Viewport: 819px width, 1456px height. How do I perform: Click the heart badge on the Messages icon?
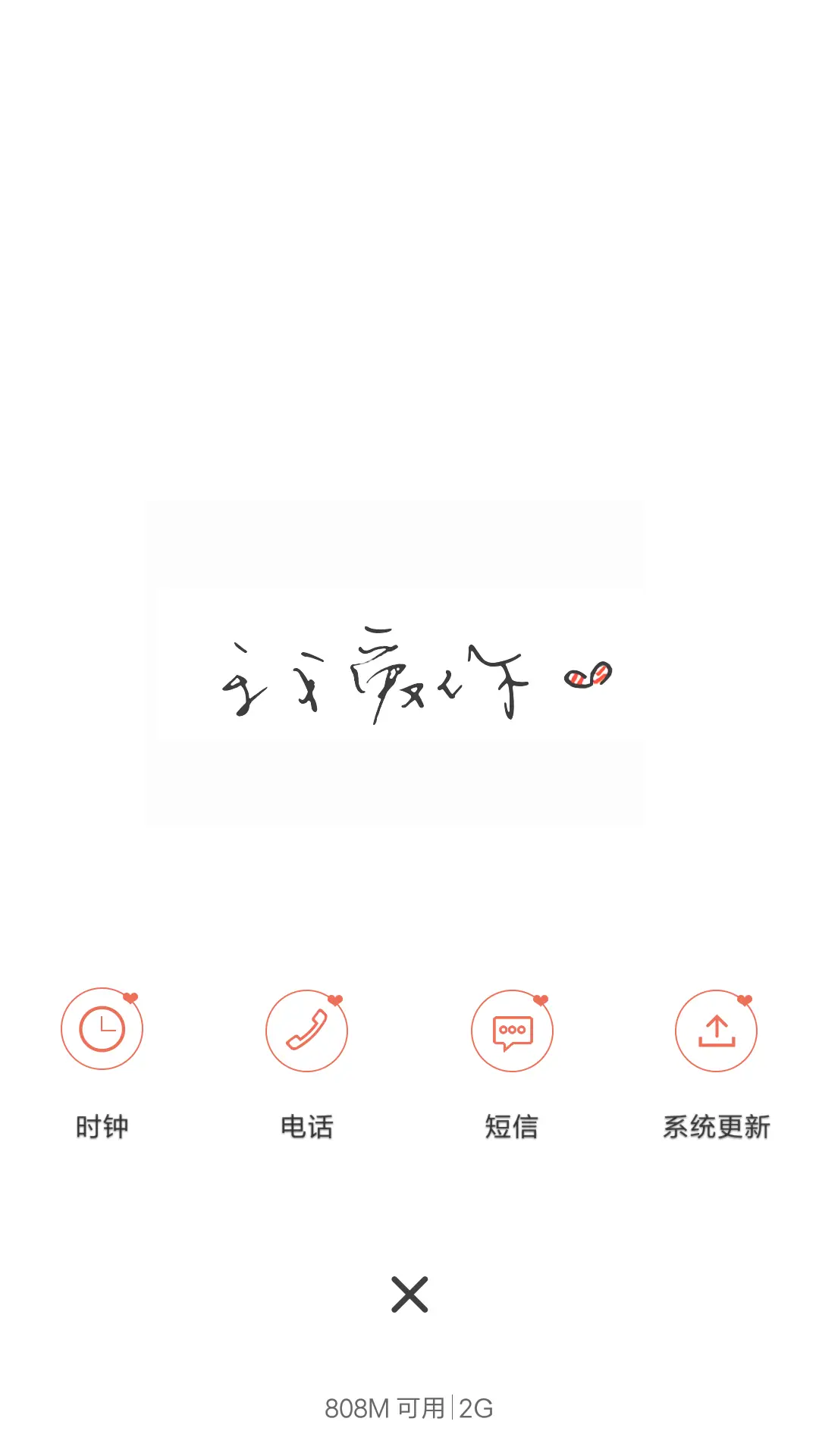[541, 1000]
